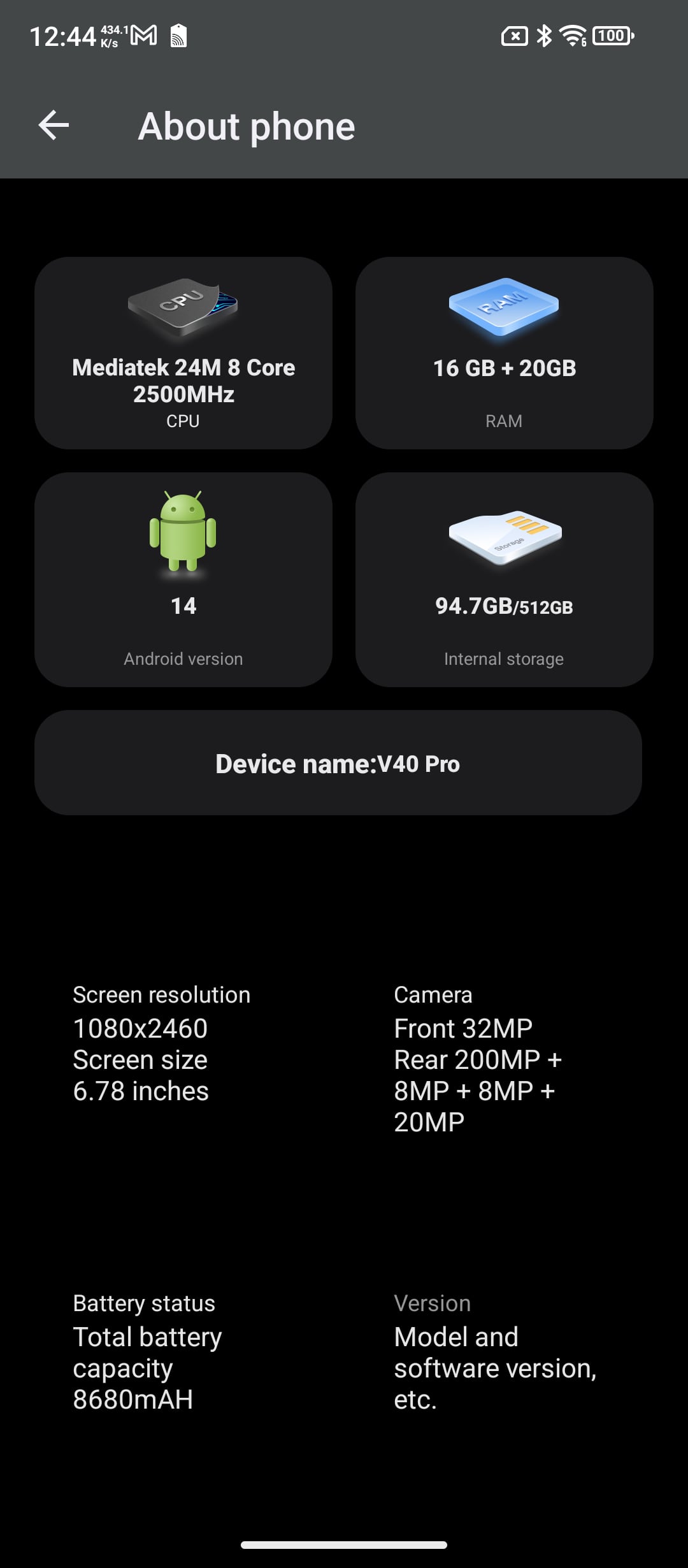The width and height of the screenshot is (688, 1568).
Task: Open the Internal storage card
Action: click(504, 579)
